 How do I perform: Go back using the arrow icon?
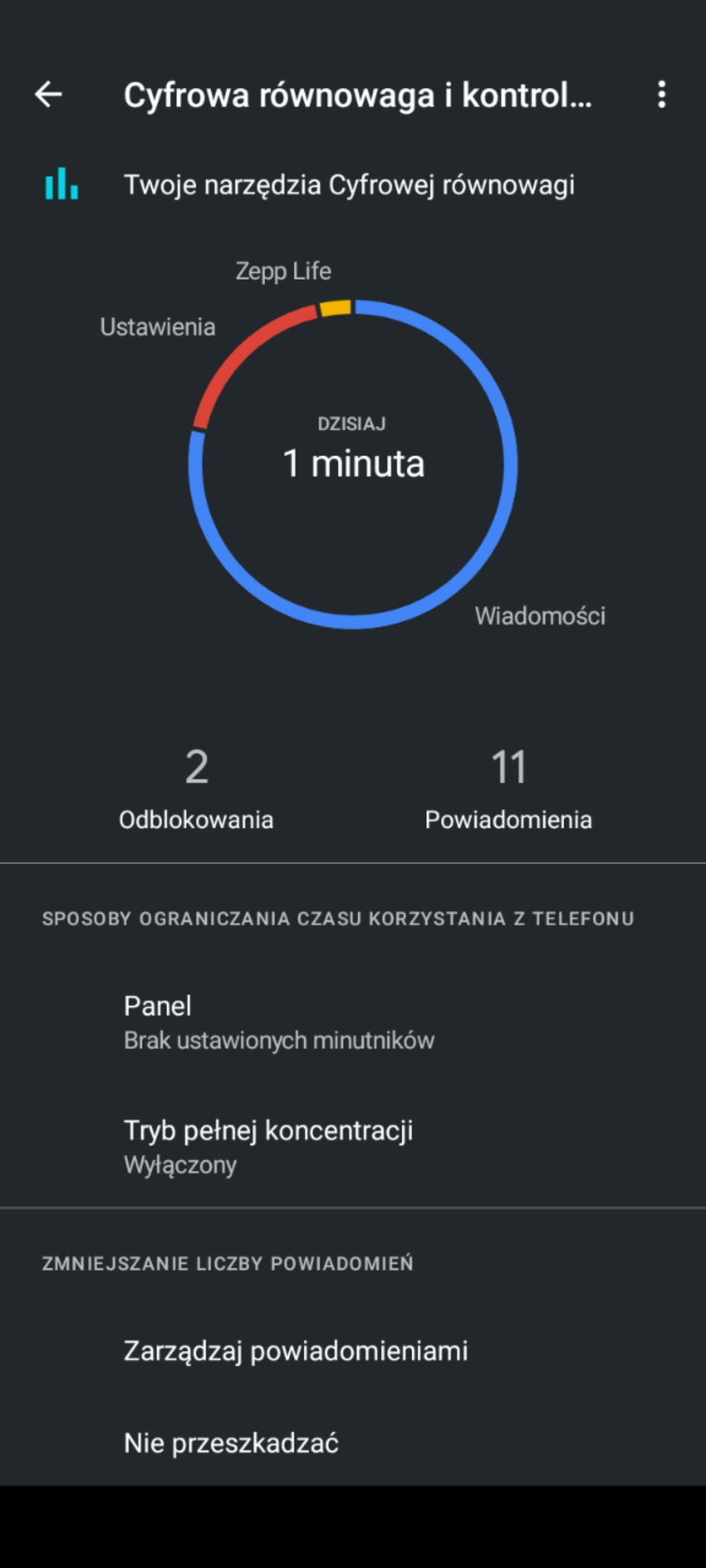pyautogui.click(x=49, y=95)
